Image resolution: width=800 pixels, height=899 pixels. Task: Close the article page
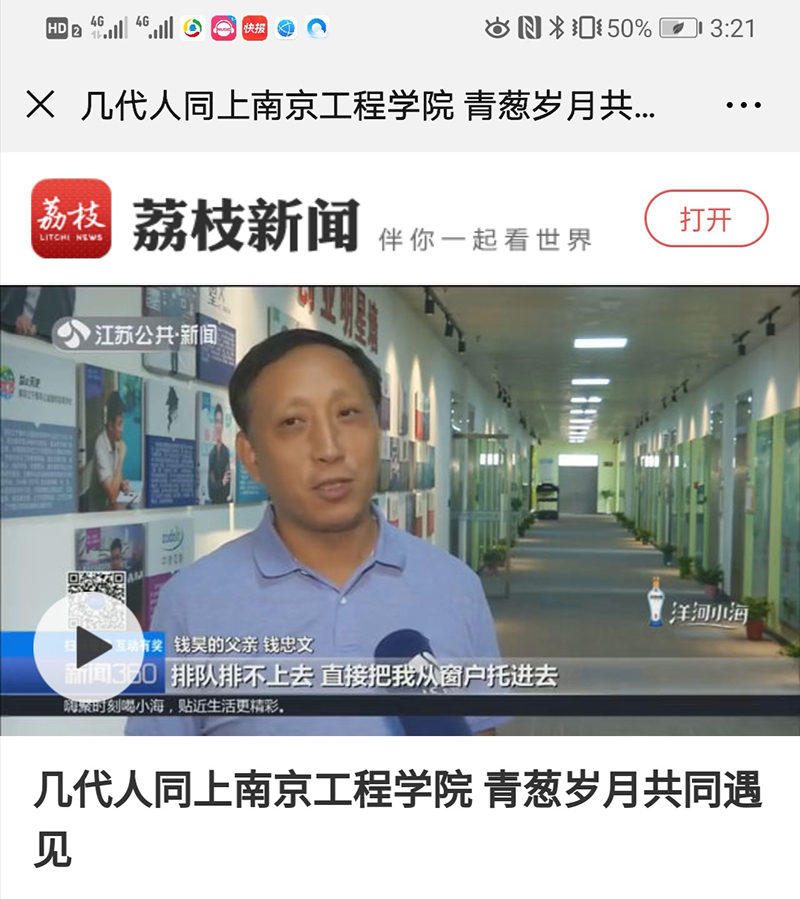point(40,105)
